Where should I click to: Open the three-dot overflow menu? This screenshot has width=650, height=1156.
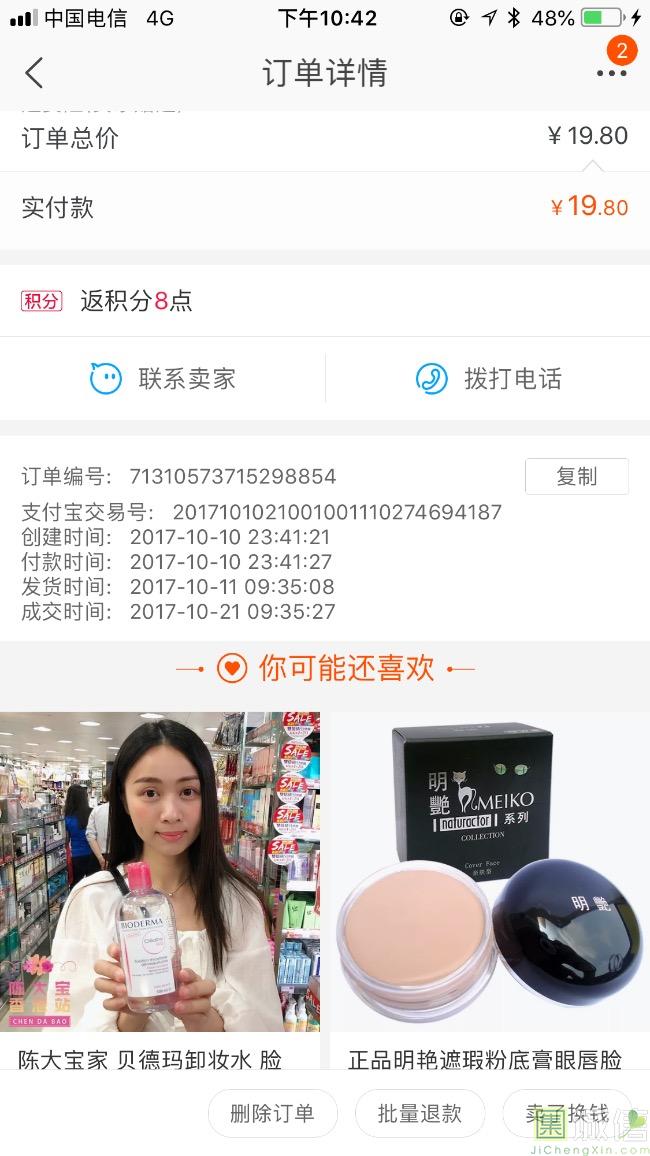click(611, 73)
